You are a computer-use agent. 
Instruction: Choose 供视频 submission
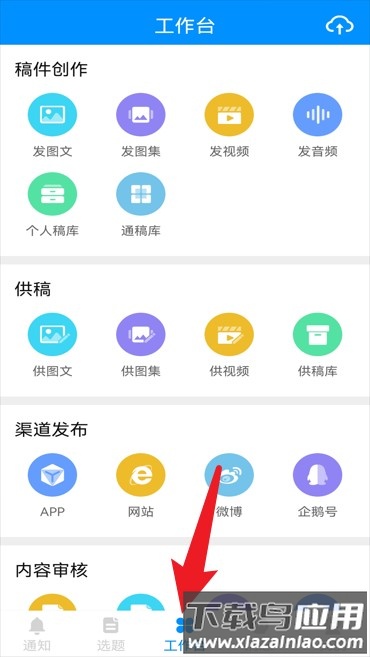pos(229,345)
